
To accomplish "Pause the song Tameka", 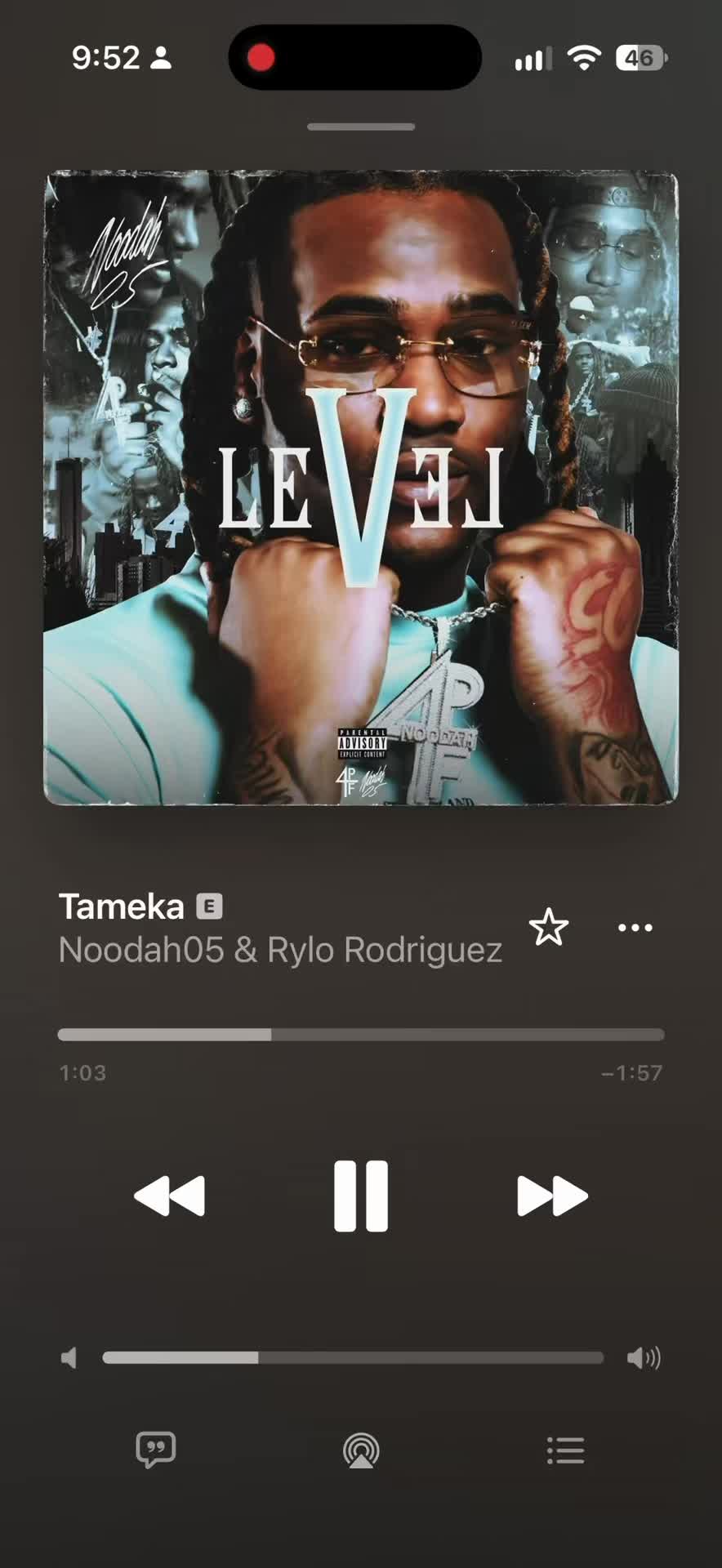I will click(x=361, y=1196).
